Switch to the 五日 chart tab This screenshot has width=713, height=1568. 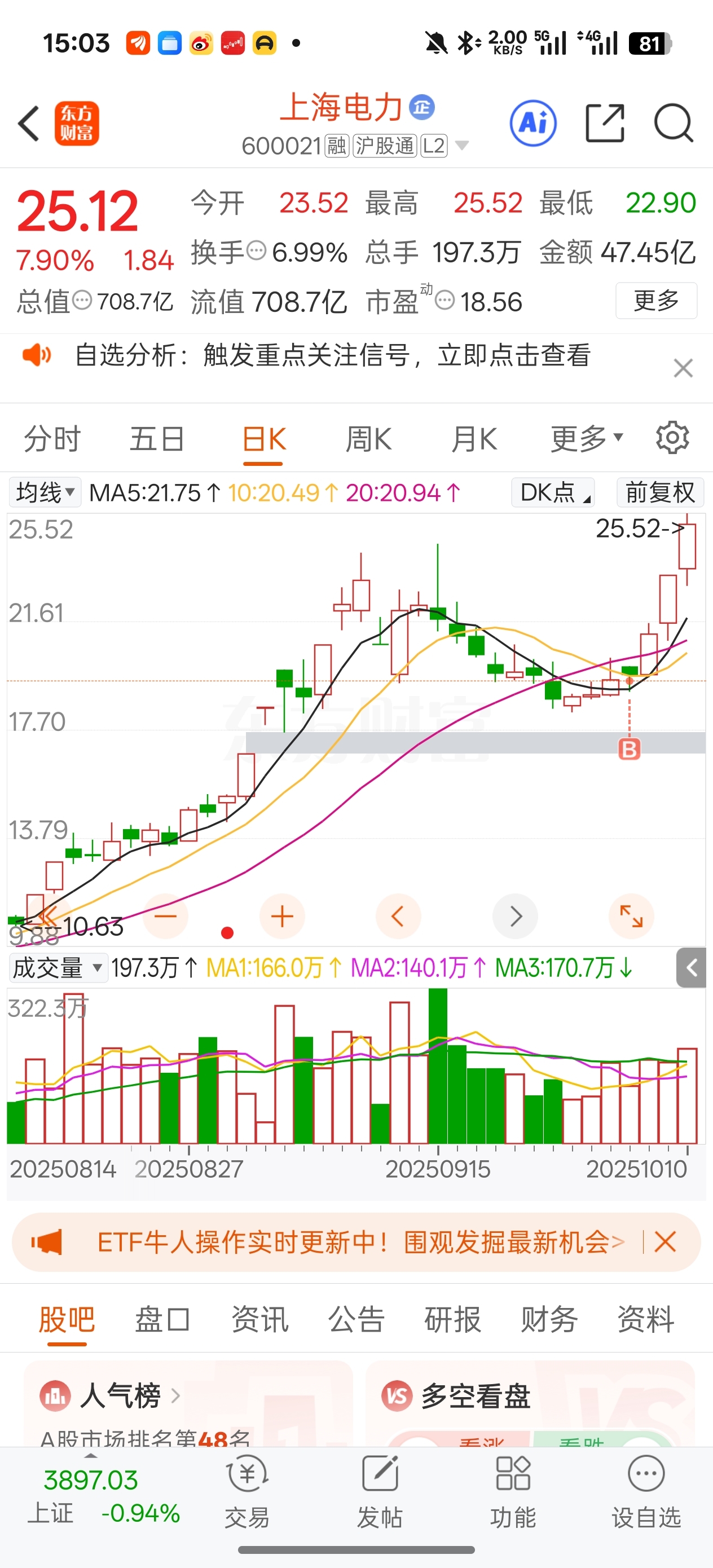click(156, 439)
